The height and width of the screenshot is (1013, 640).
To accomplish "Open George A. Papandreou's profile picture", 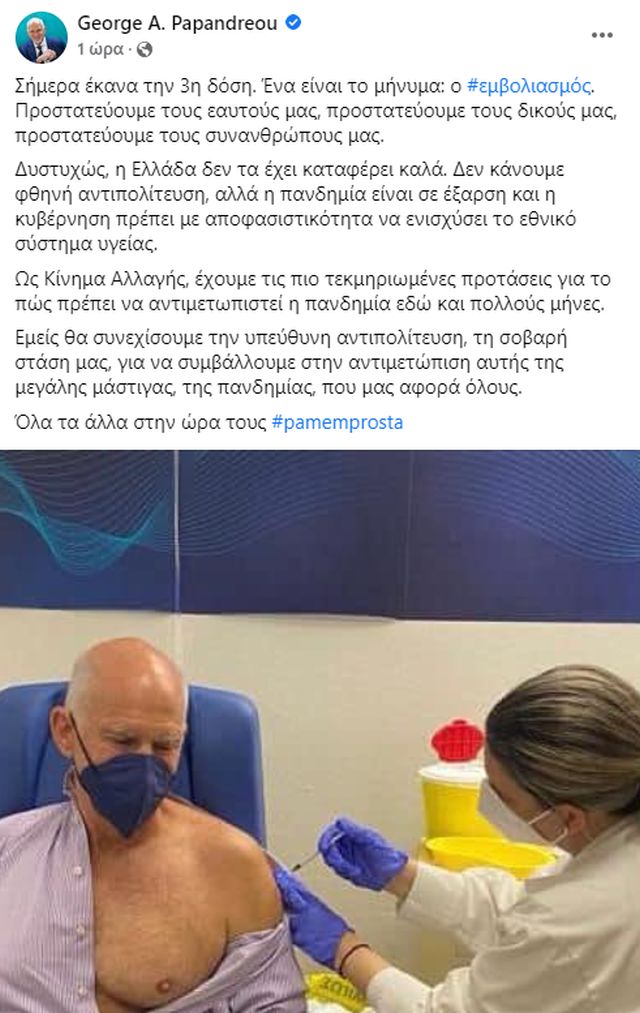I will click(41, 37).
